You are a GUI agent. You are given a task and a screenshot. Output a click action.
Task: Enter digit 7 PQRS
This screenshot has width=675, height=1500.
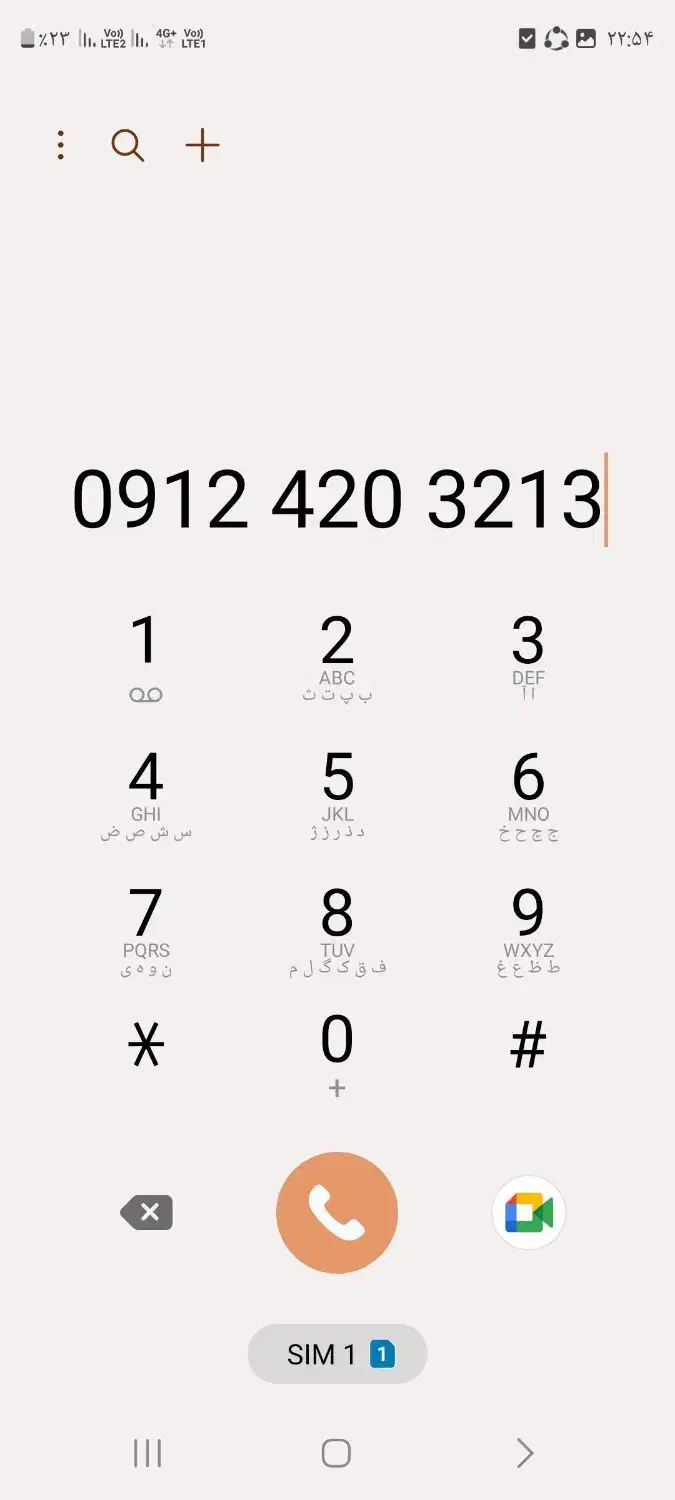[146, 931]
